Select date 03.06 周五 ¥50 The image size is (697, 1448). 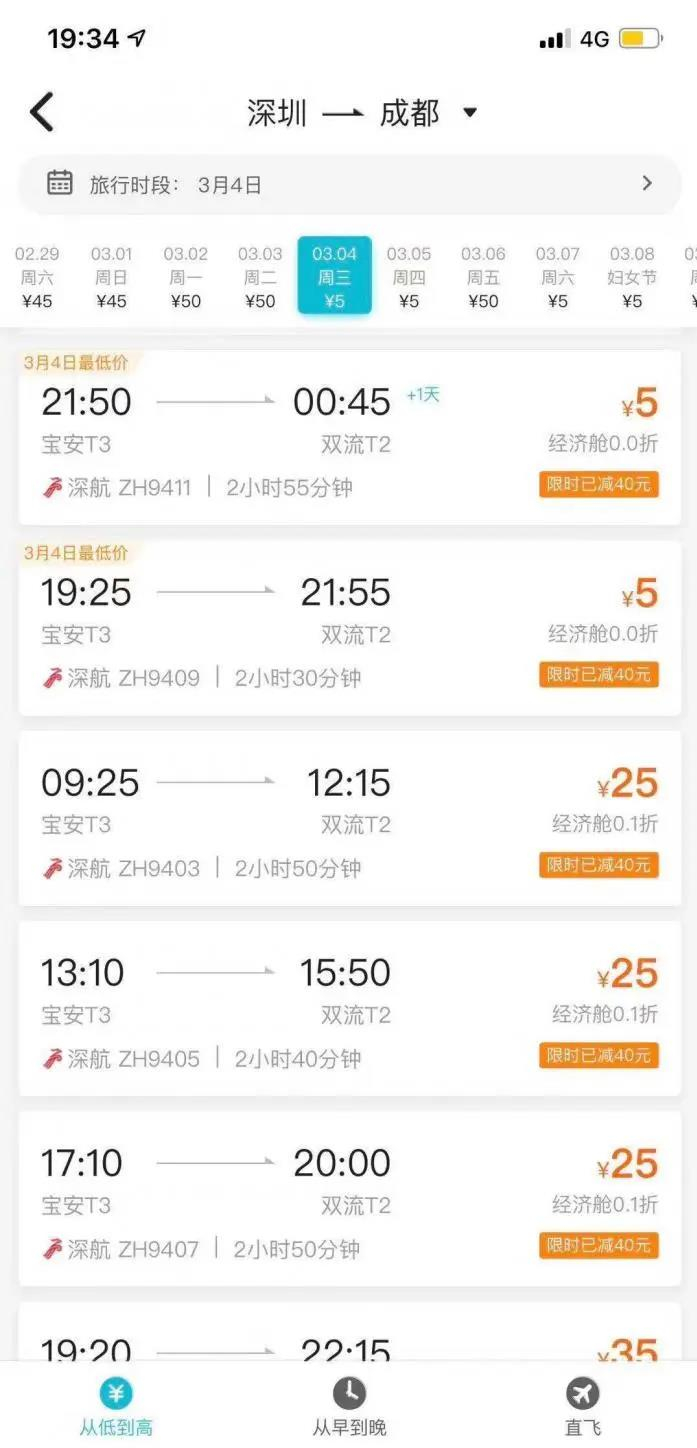pos(483,277)
